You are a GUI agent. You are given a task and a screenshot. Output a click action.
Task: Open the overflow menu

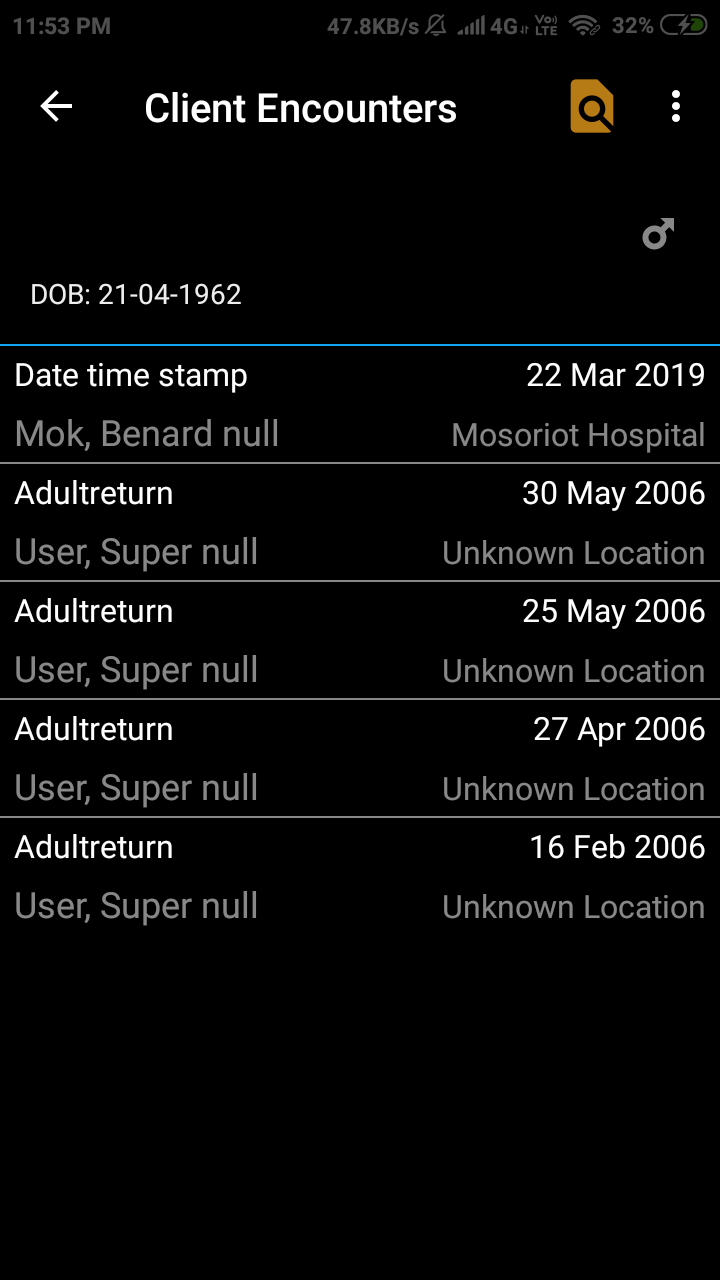pyautogui.click(x=676, y=106)
